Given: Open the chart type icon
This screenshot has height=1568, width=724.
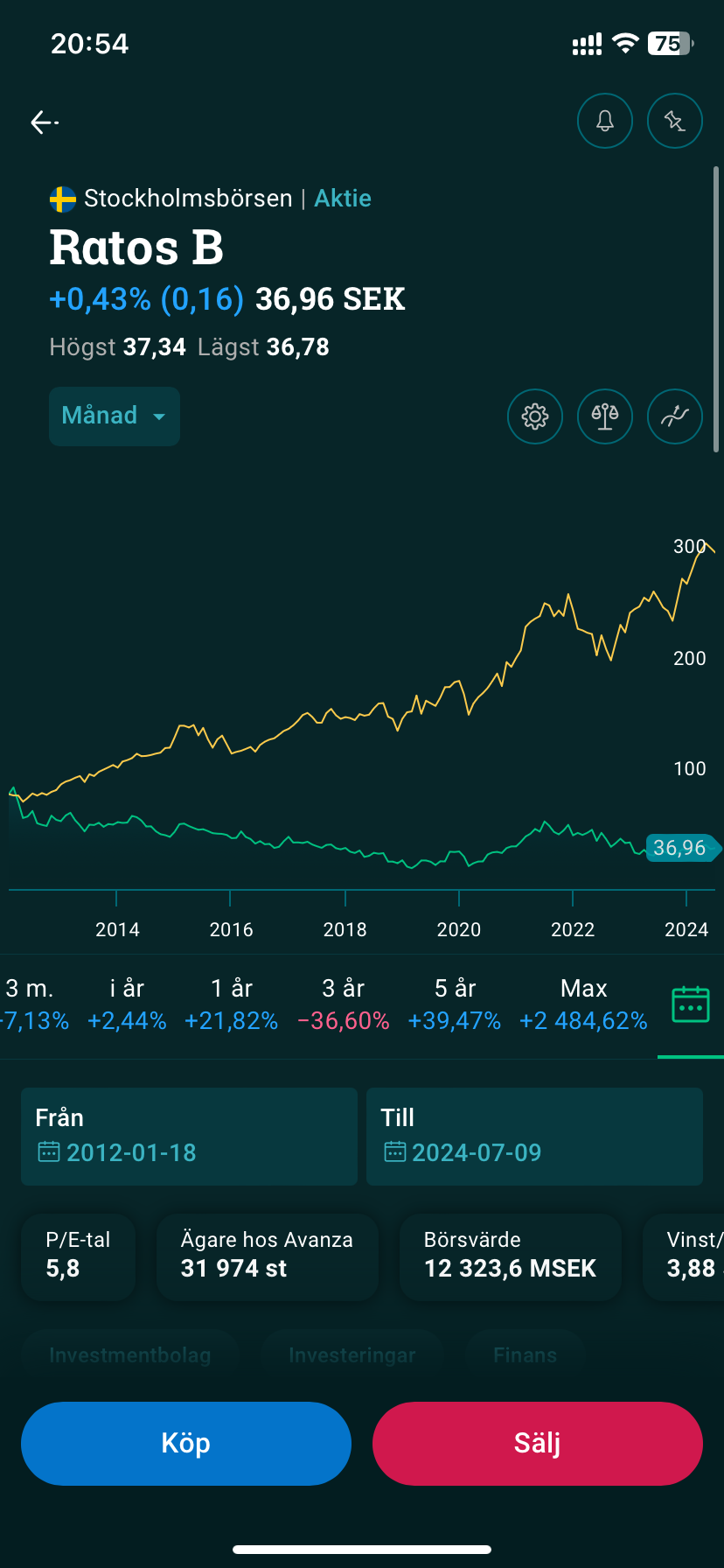Looking at the screenshot, I should (674, 416).
